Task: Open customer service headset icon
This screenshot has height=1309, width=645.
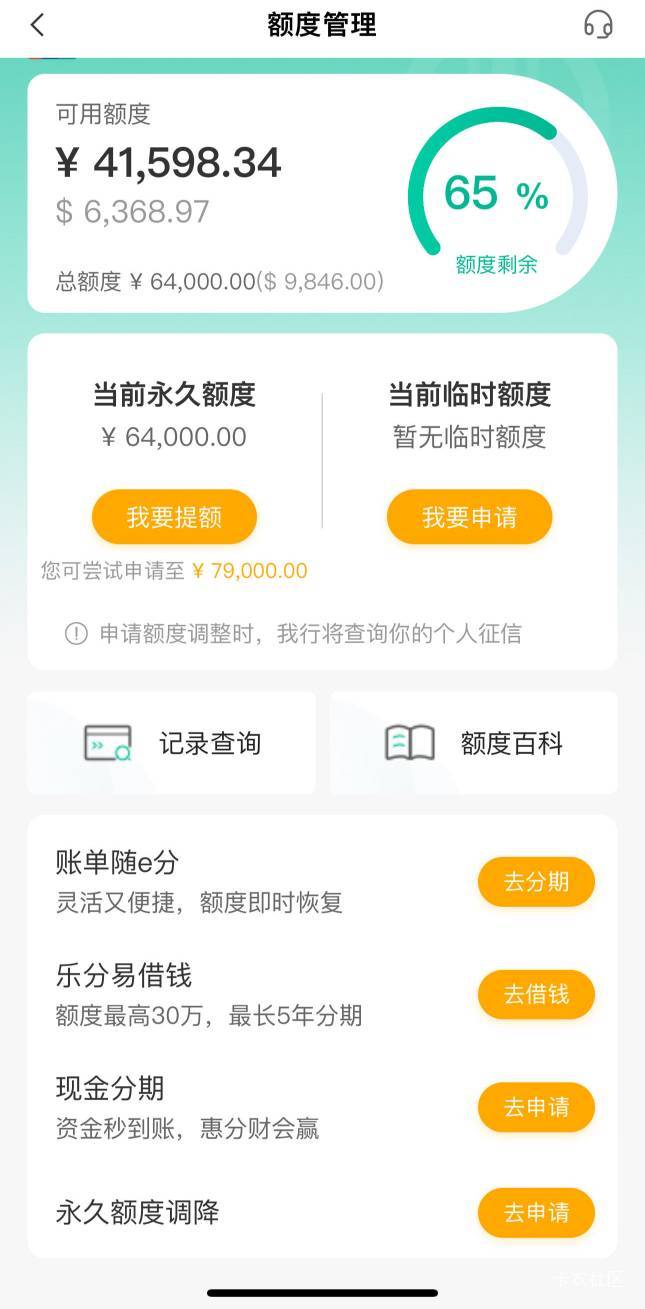Action: (x=598, y=25)
